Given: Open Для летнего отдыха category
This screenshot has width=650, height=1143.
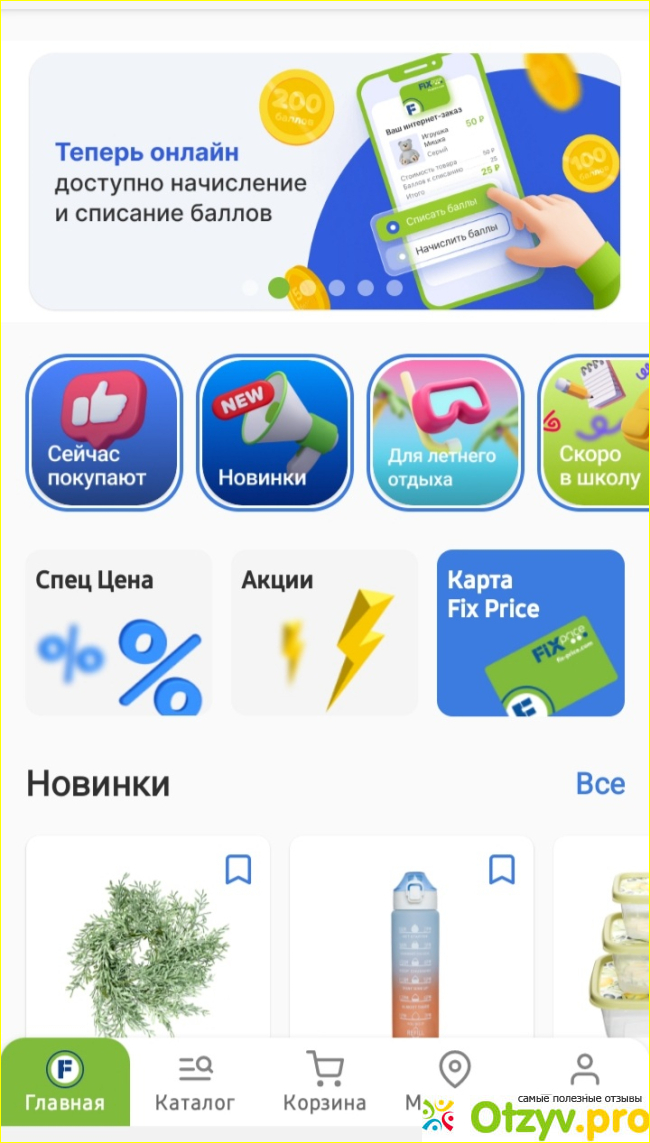Looking at the screenshot, I should [x=447, y=432].
